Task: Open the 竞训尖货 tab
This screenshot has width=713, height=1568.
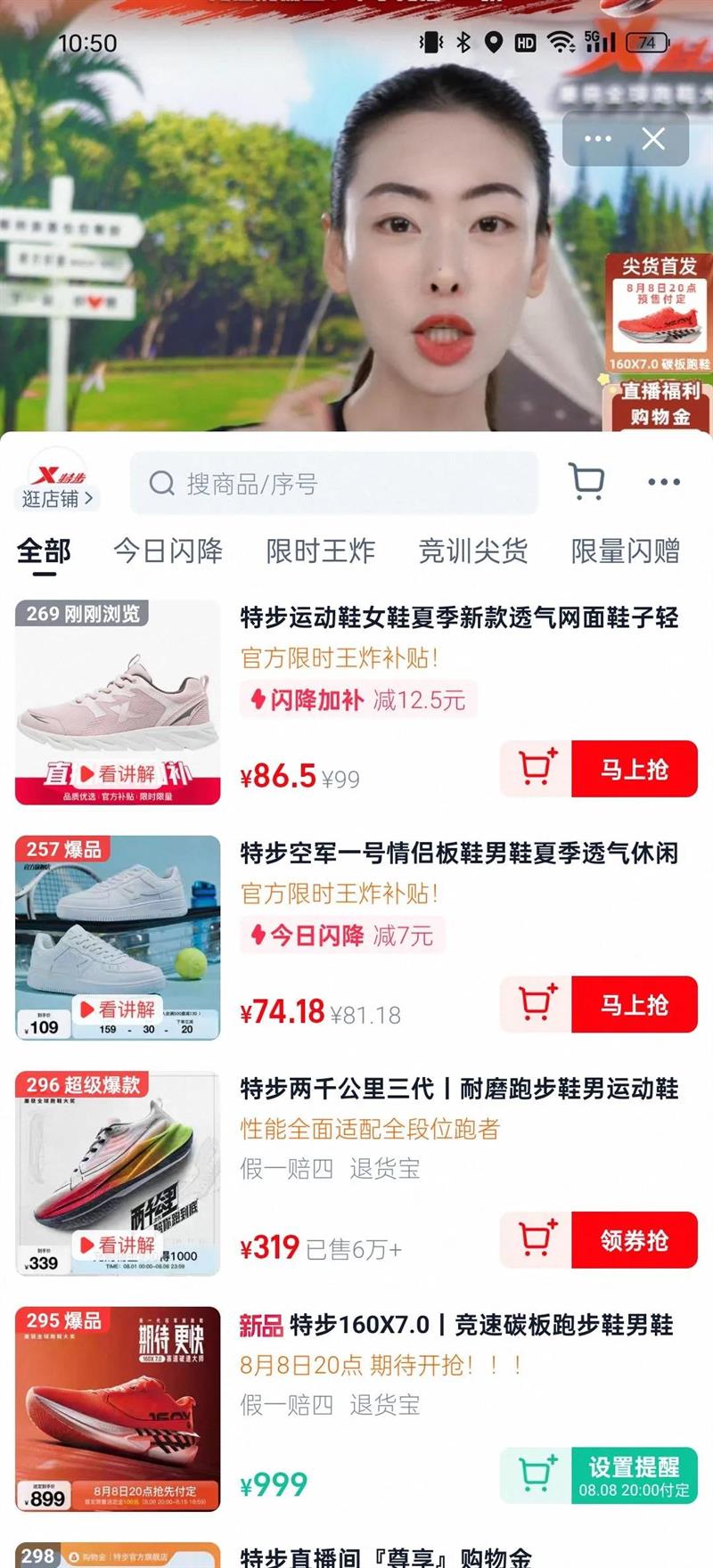Action: tap(471, 551)
